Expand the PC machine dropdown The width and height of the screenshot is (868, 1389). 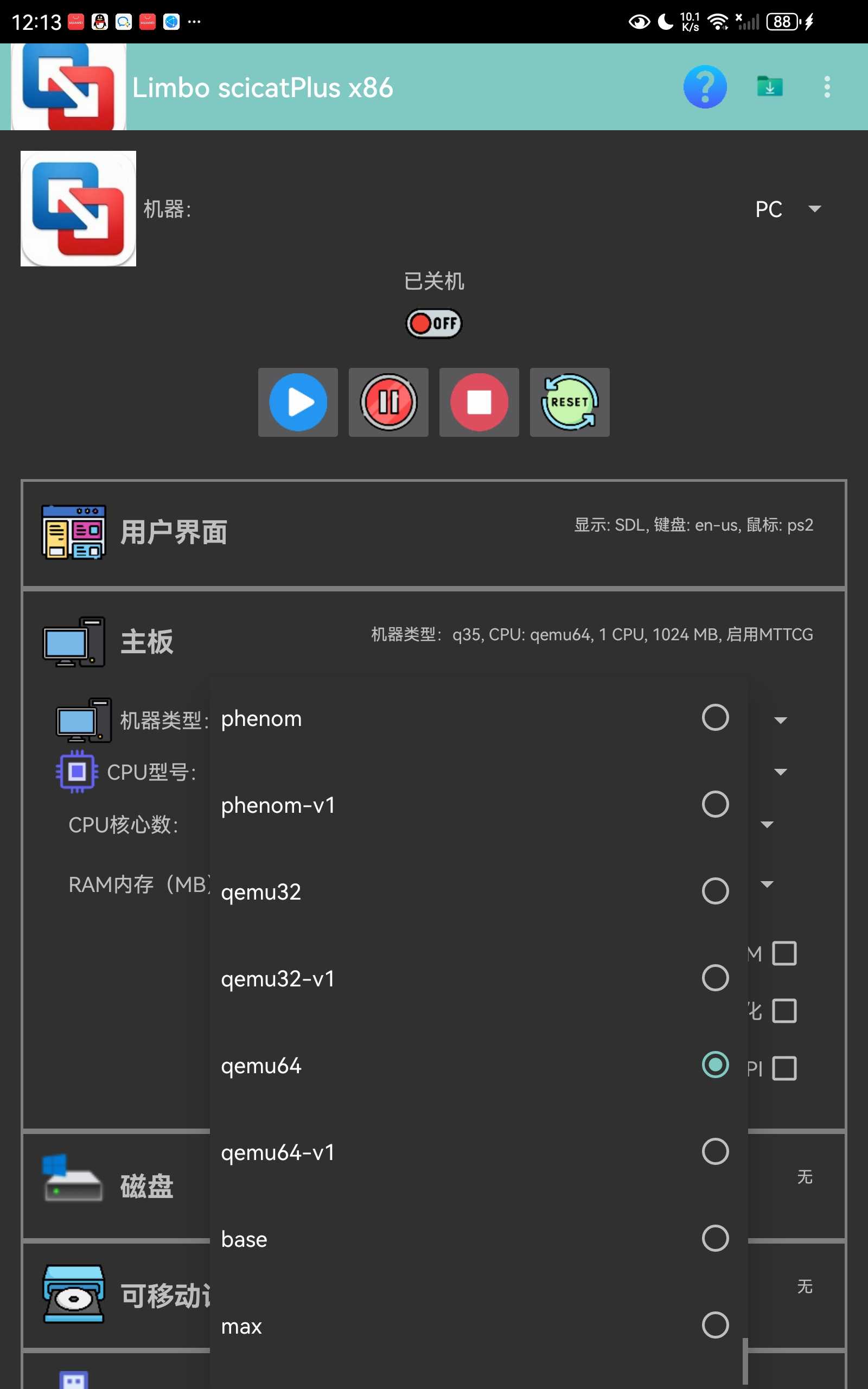click(788, 209)
